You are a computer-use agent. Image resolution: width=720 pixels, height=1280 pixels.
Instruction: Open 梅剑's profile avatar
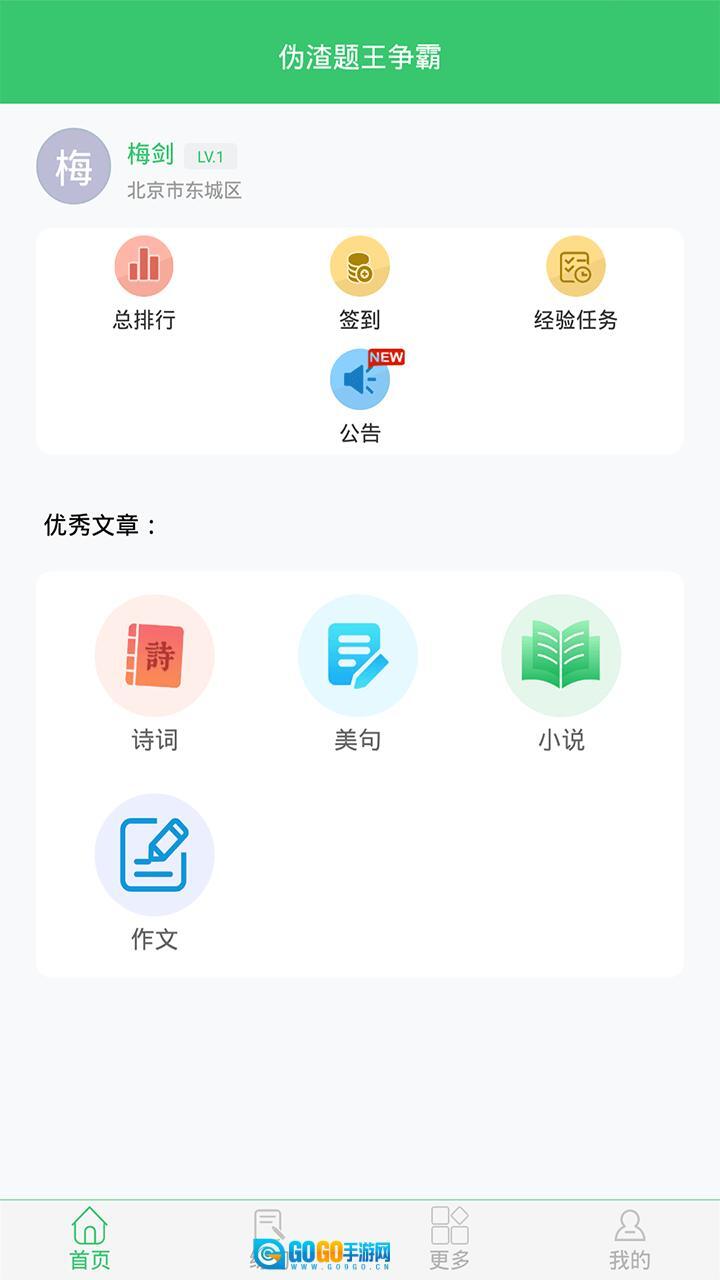[73, 167]
